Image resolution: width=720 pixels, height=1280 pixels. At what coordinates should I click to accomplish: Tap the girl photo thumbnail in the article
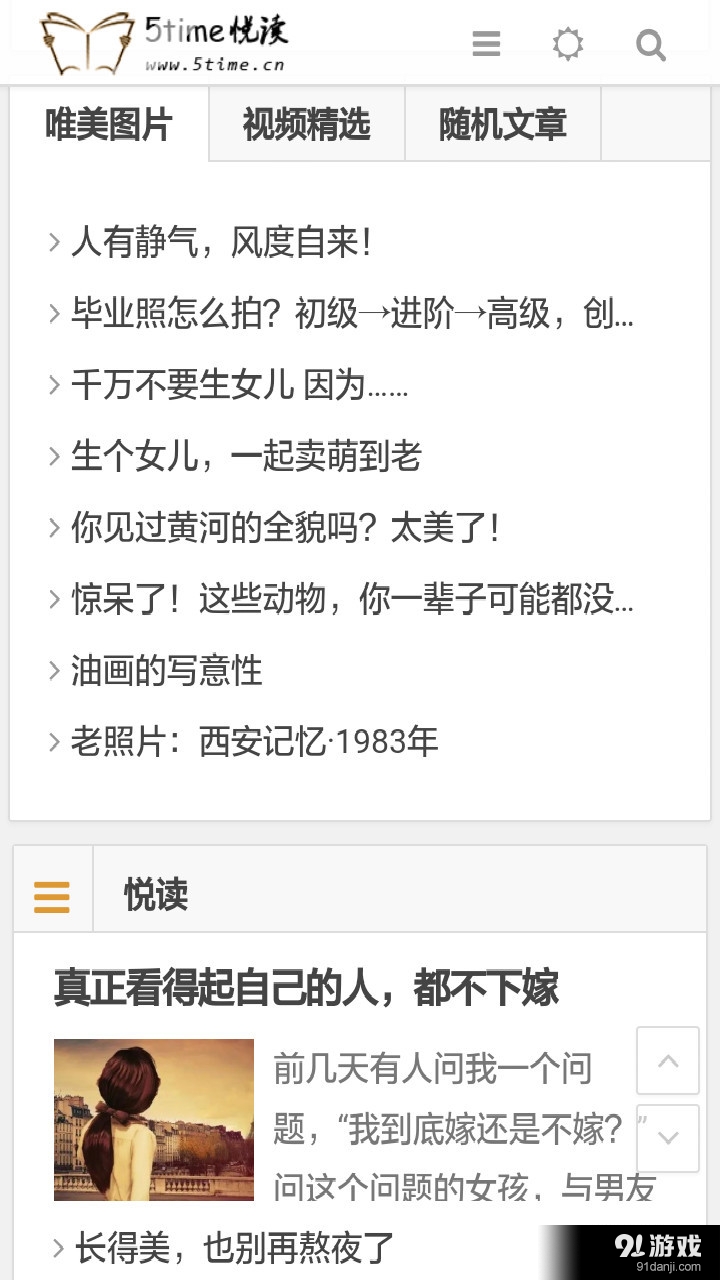pos(154,1117)
